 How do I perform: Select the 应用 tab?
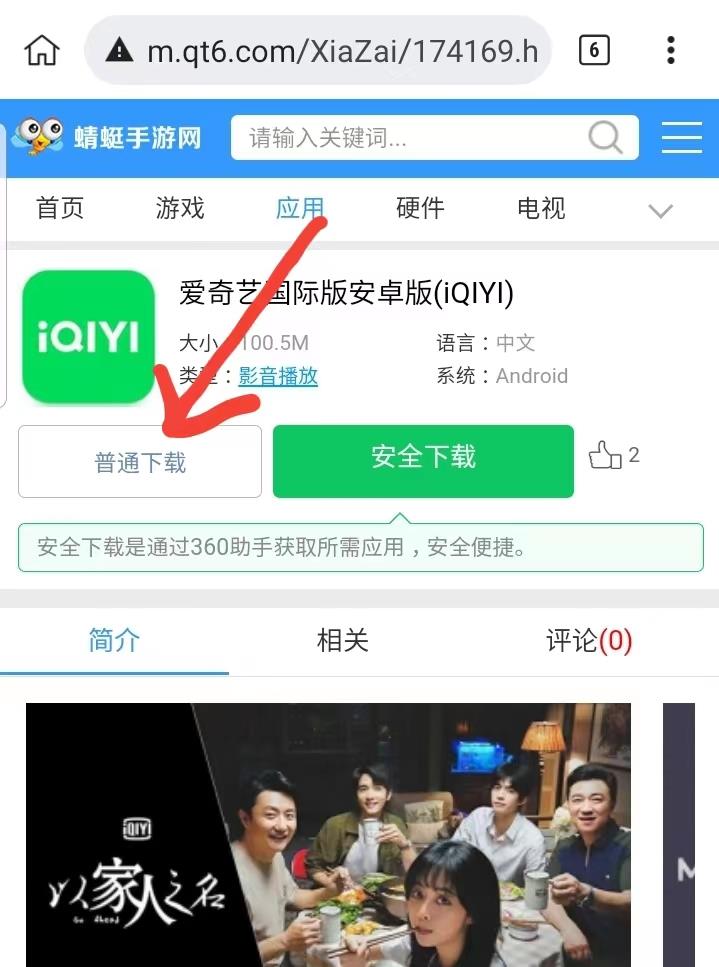[x=300, y=208]
